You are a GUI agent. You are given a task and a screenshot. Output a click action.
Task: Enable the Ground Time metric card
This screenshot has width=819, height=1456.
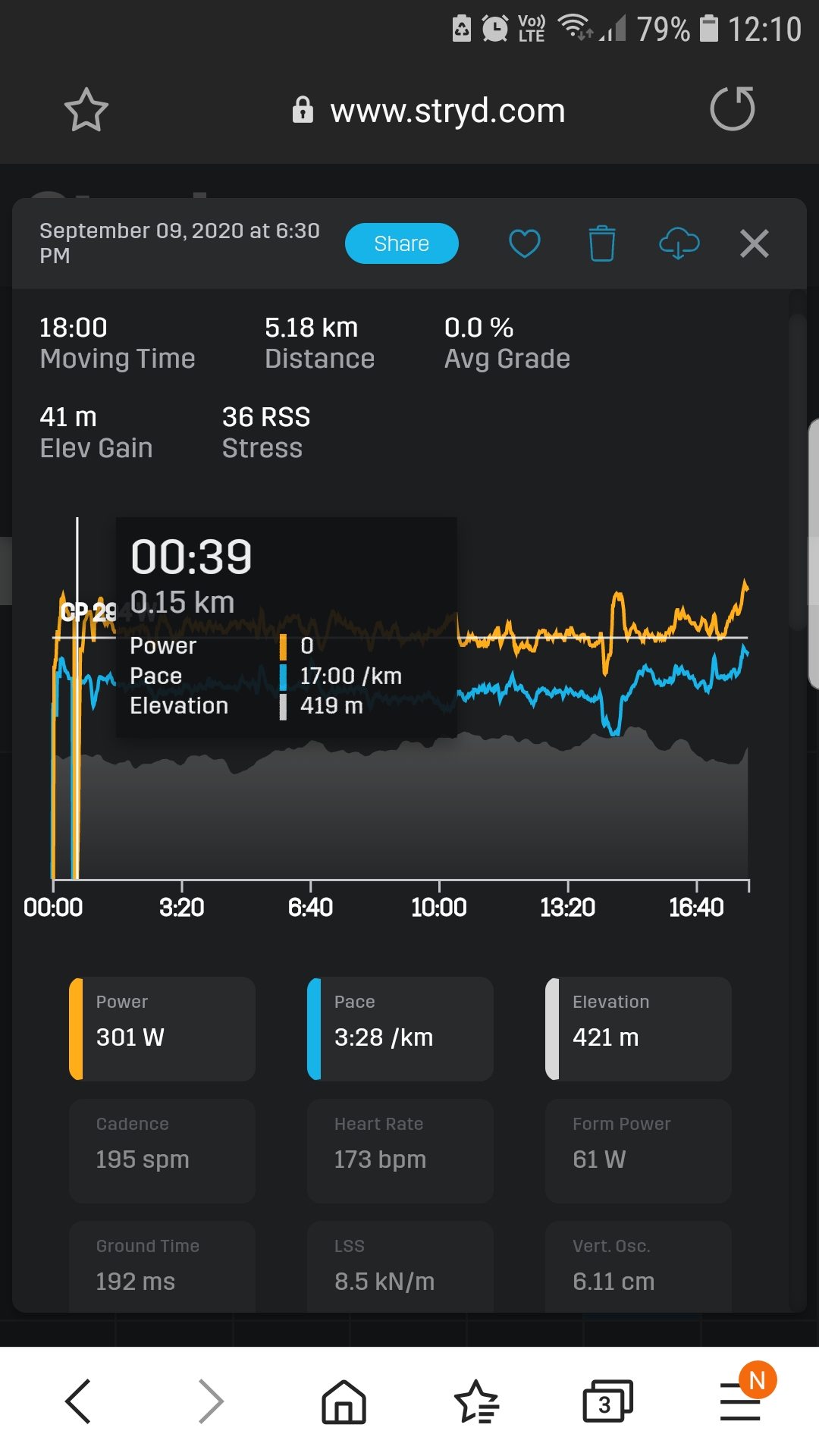point(162,1266)
